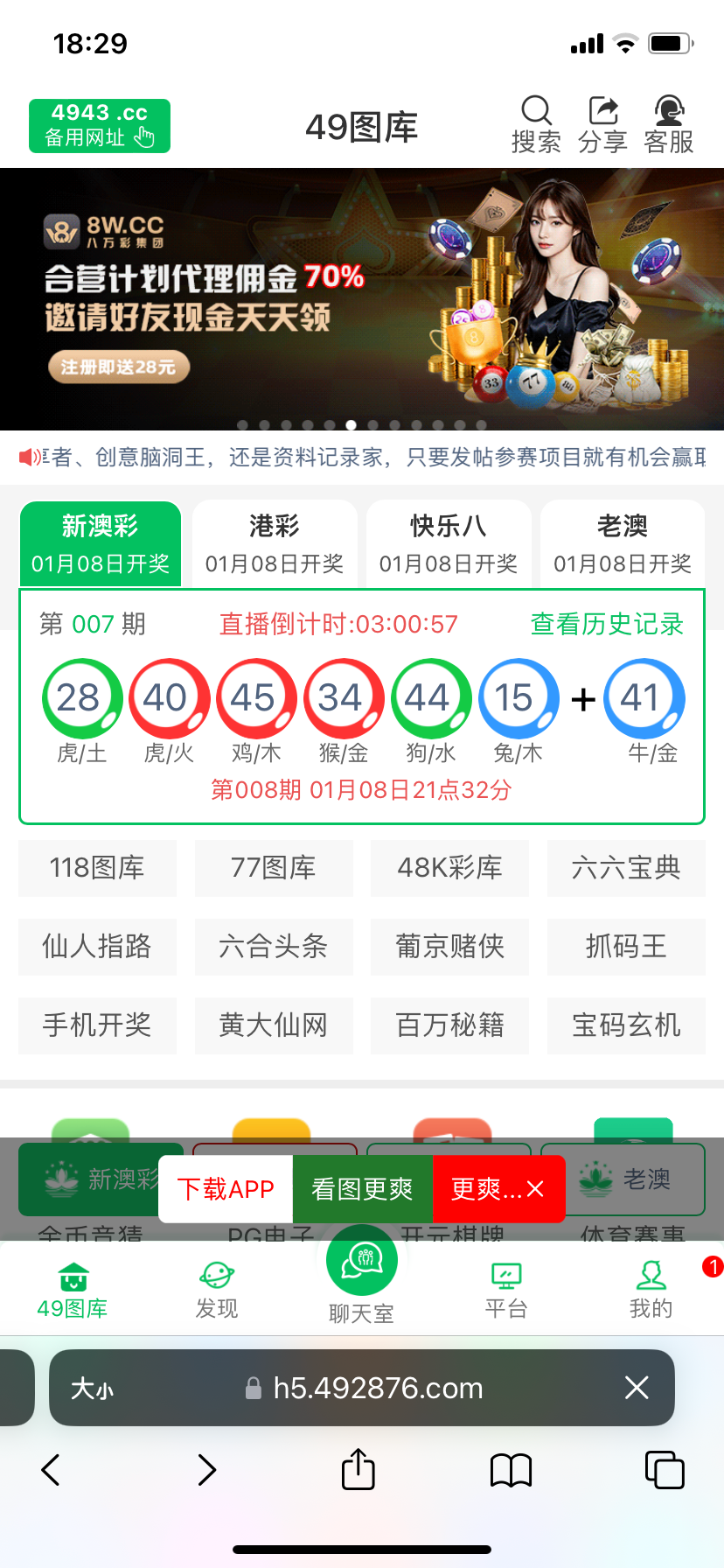Dismiss the download app banner

pyautogui.click(x=536, y=1189)
